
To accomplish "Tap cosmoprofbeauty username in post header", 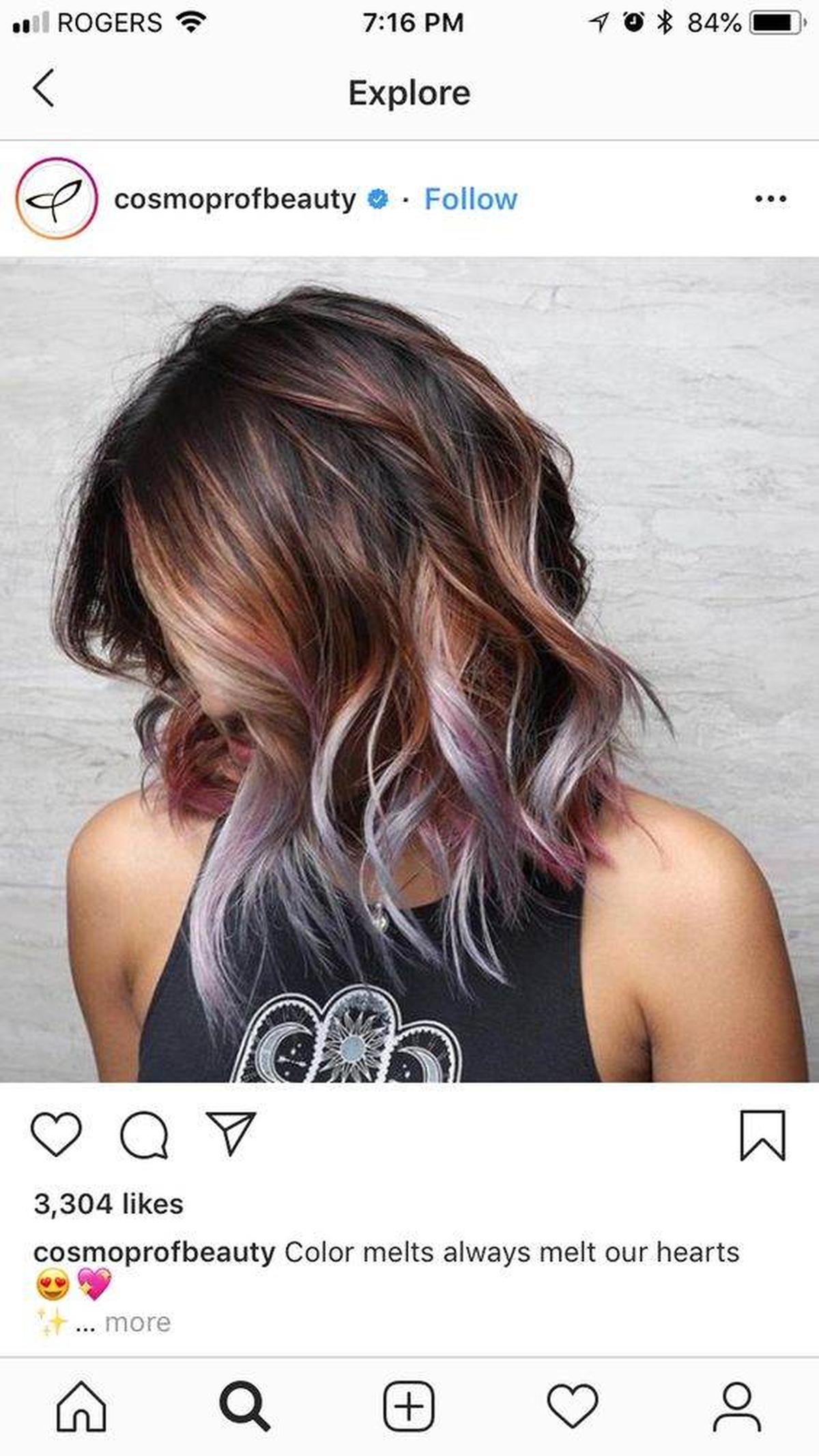I will [235, 199].
